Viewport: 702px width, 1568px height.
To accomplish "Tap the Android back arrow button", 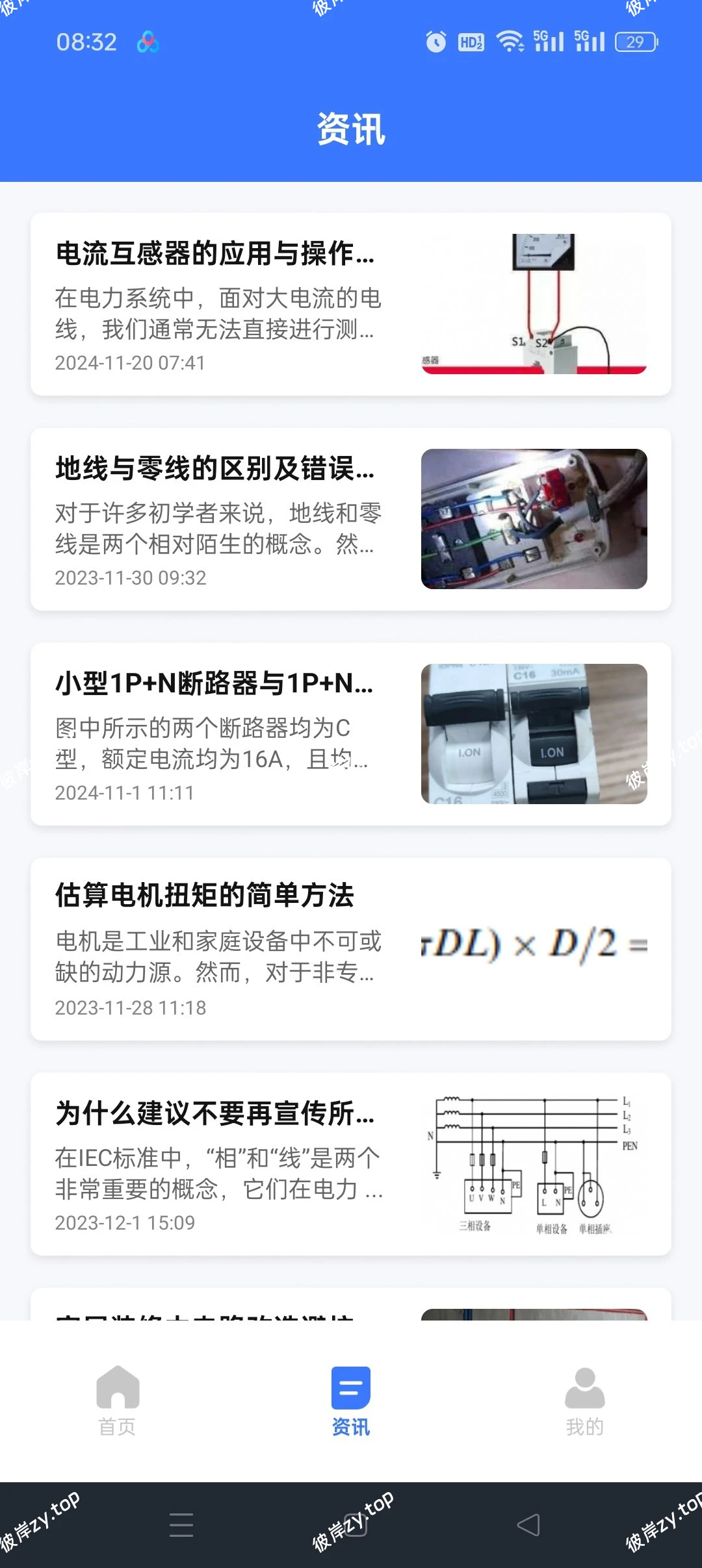I will [529, 1525].
